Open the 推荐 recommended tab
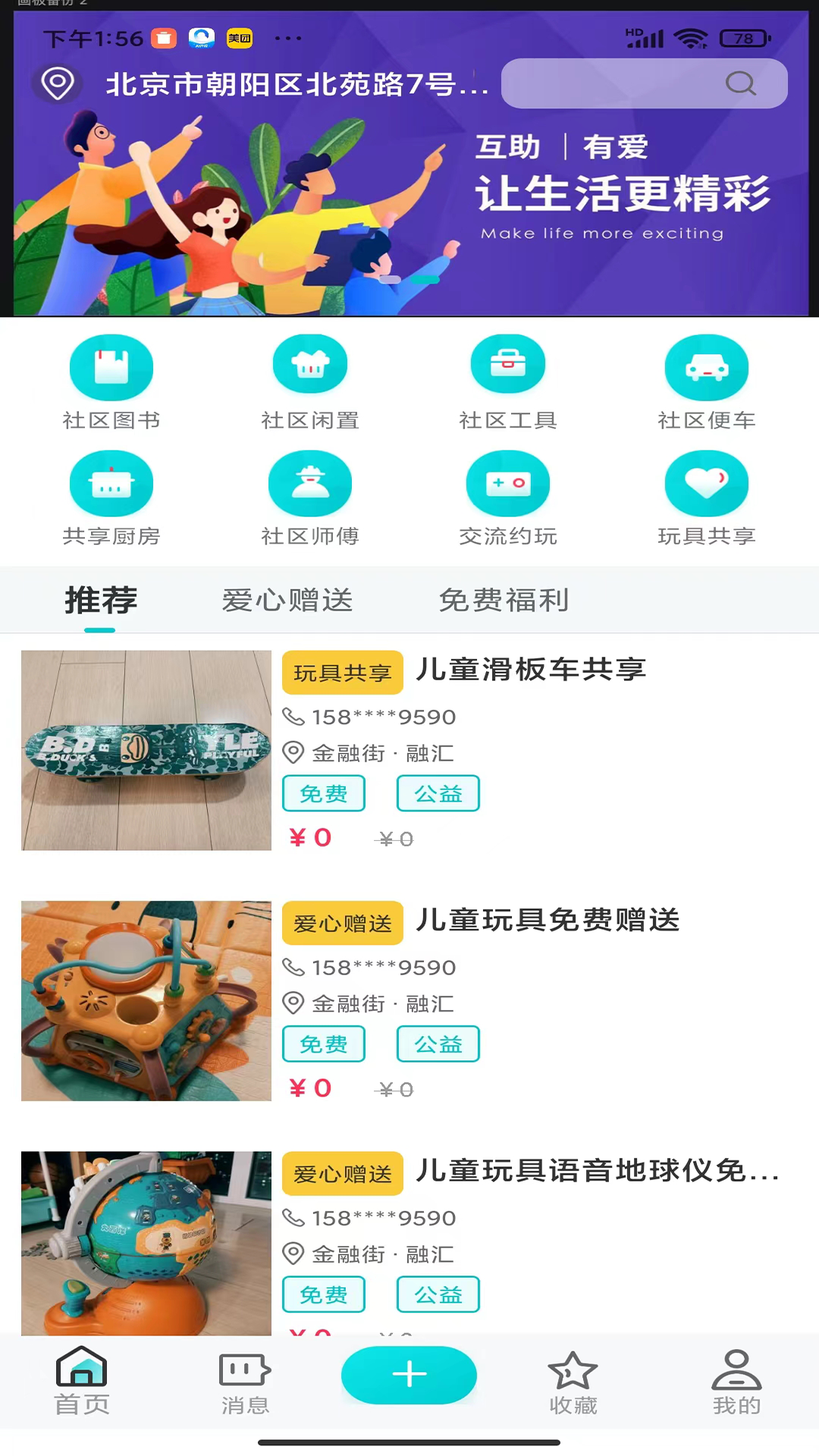Viewport: 819px width, 1456px height. point(101,600)
